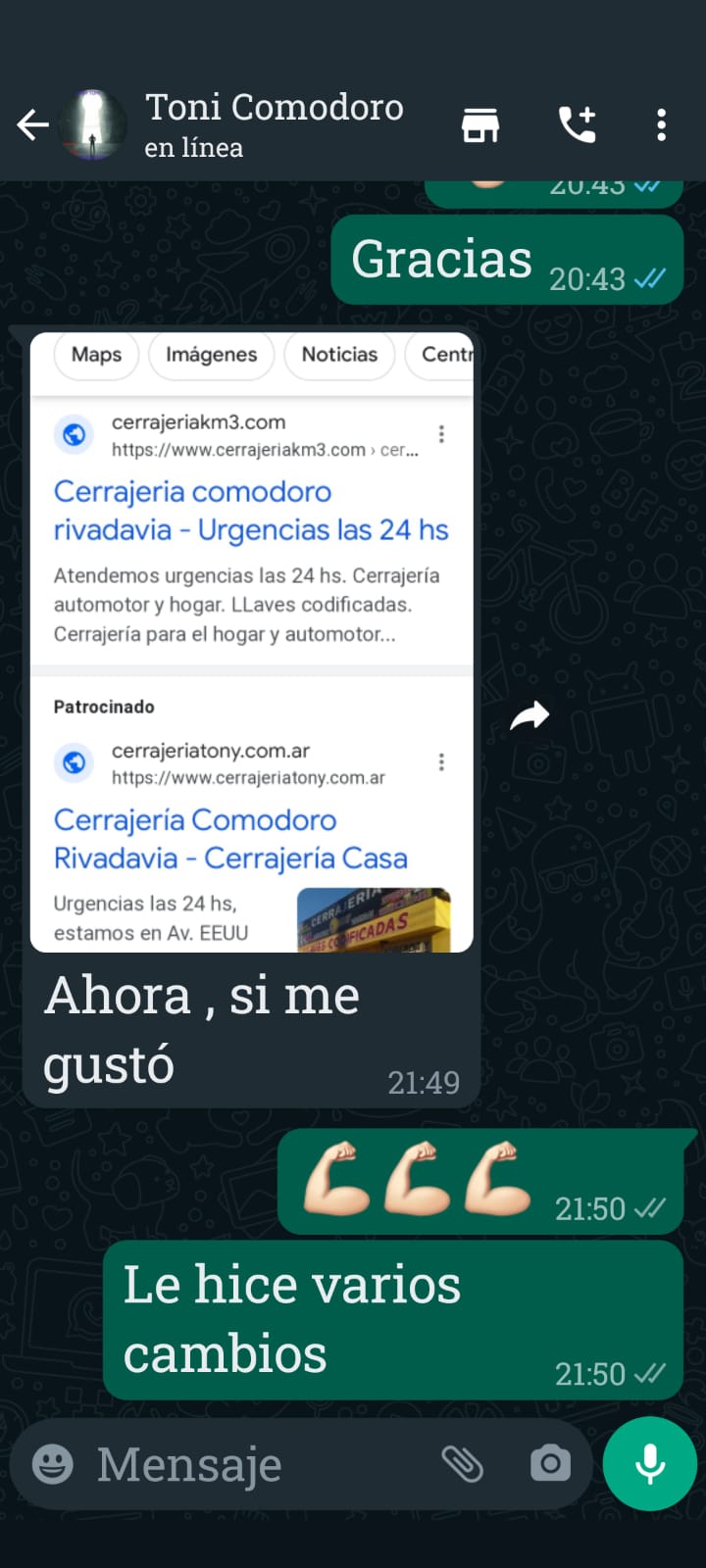Attach a file with the paperclip

[462, 1464]
